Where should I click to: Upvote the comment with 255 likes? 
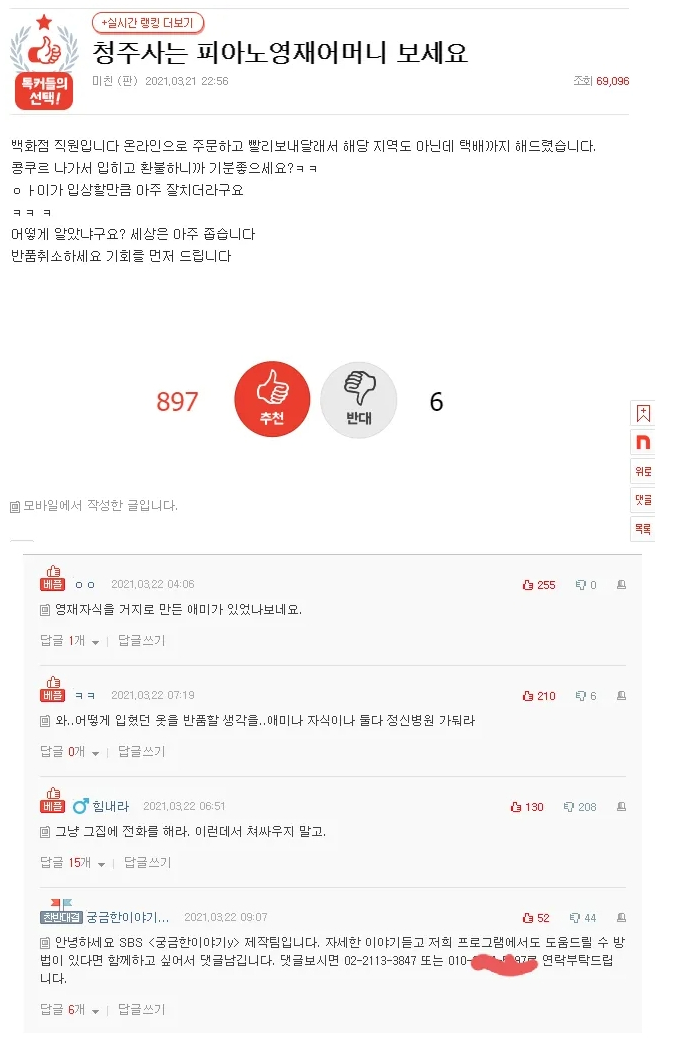click(539, 585)
